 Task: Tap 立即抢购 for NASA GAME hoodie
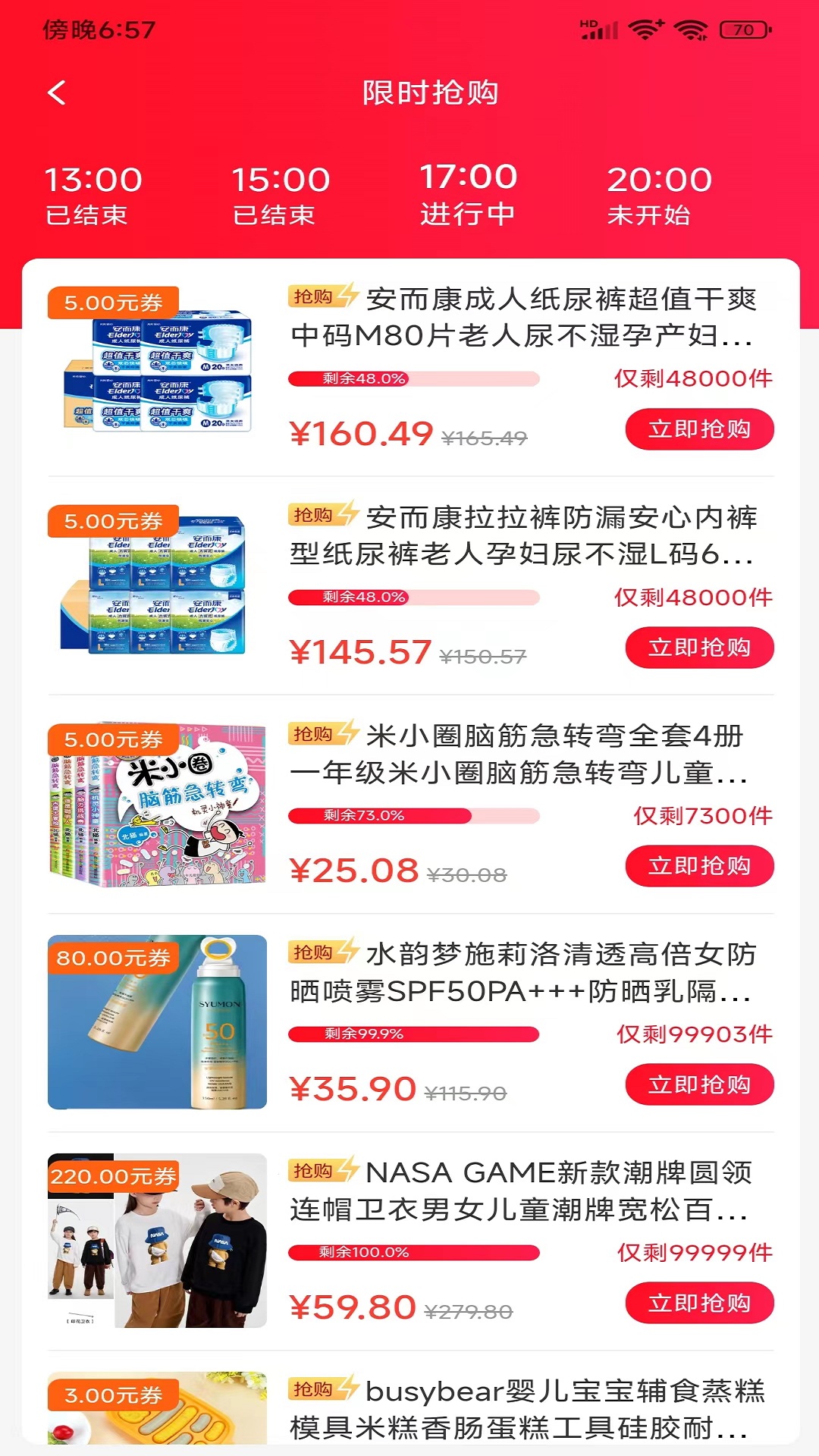point(699,1304)
